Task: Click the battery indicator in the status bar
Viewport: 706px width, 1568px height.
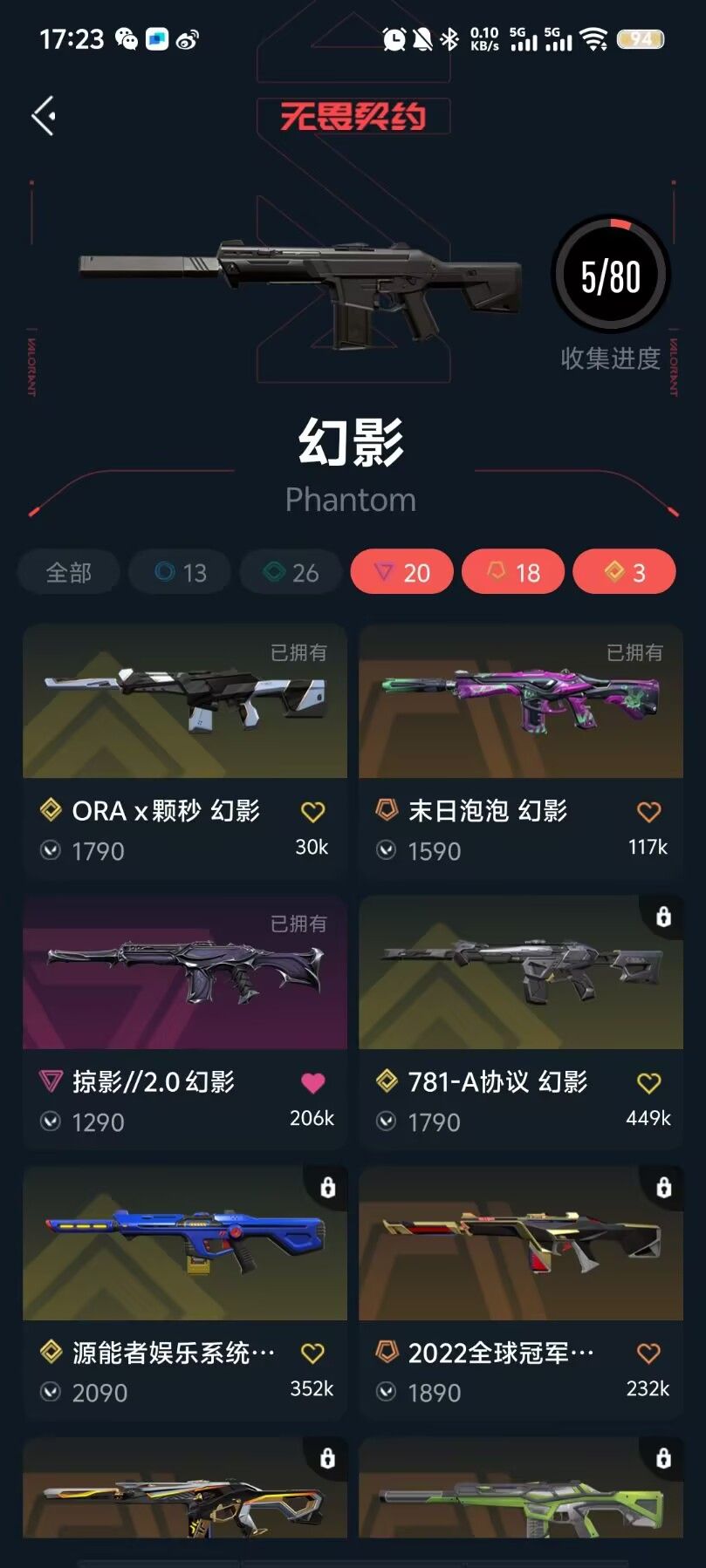Action: coord(643,38)
